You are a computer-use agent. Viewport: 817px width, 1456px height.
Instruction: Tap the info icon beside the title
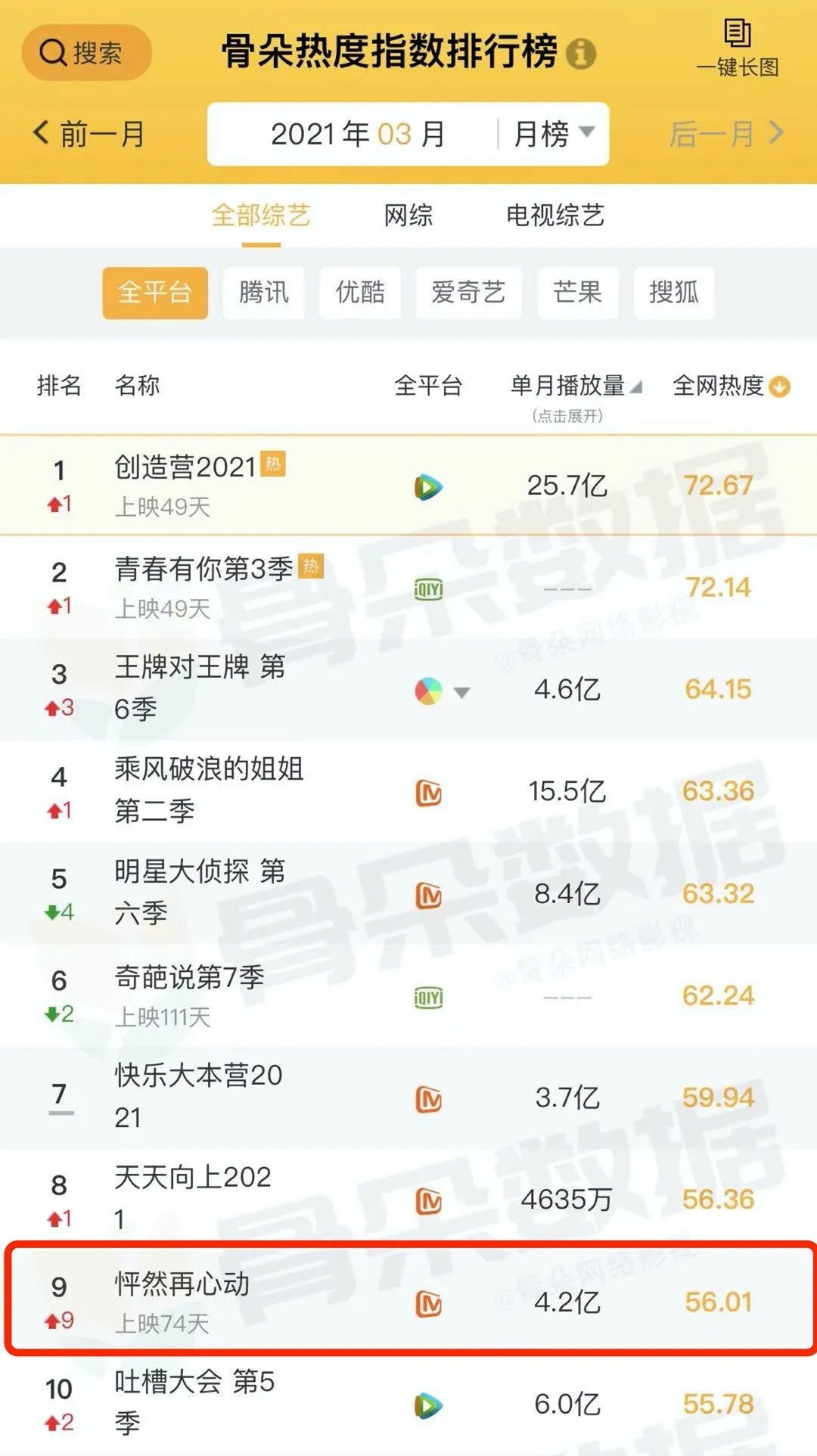coord(581,54)
